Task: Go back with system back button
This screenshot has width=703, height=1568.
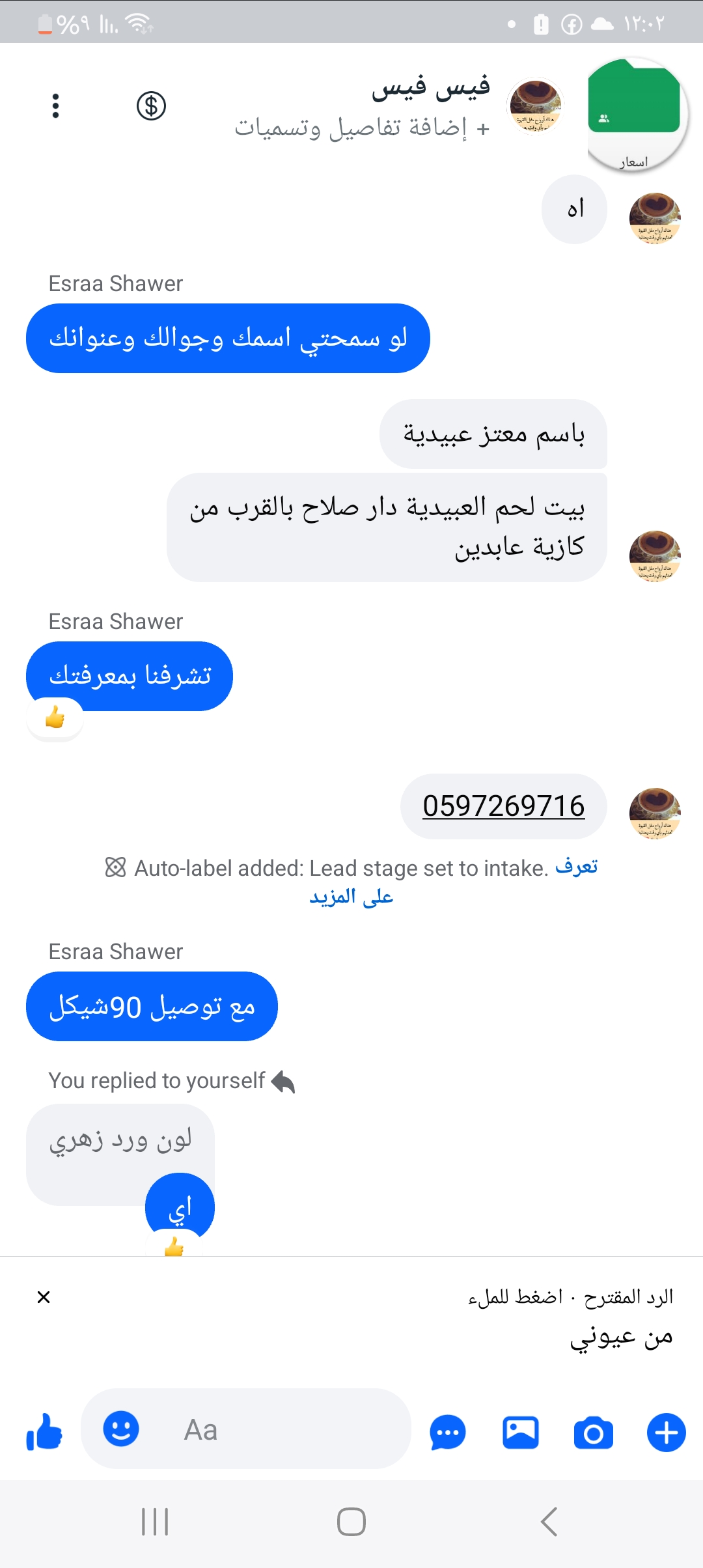Action: 549,1522
